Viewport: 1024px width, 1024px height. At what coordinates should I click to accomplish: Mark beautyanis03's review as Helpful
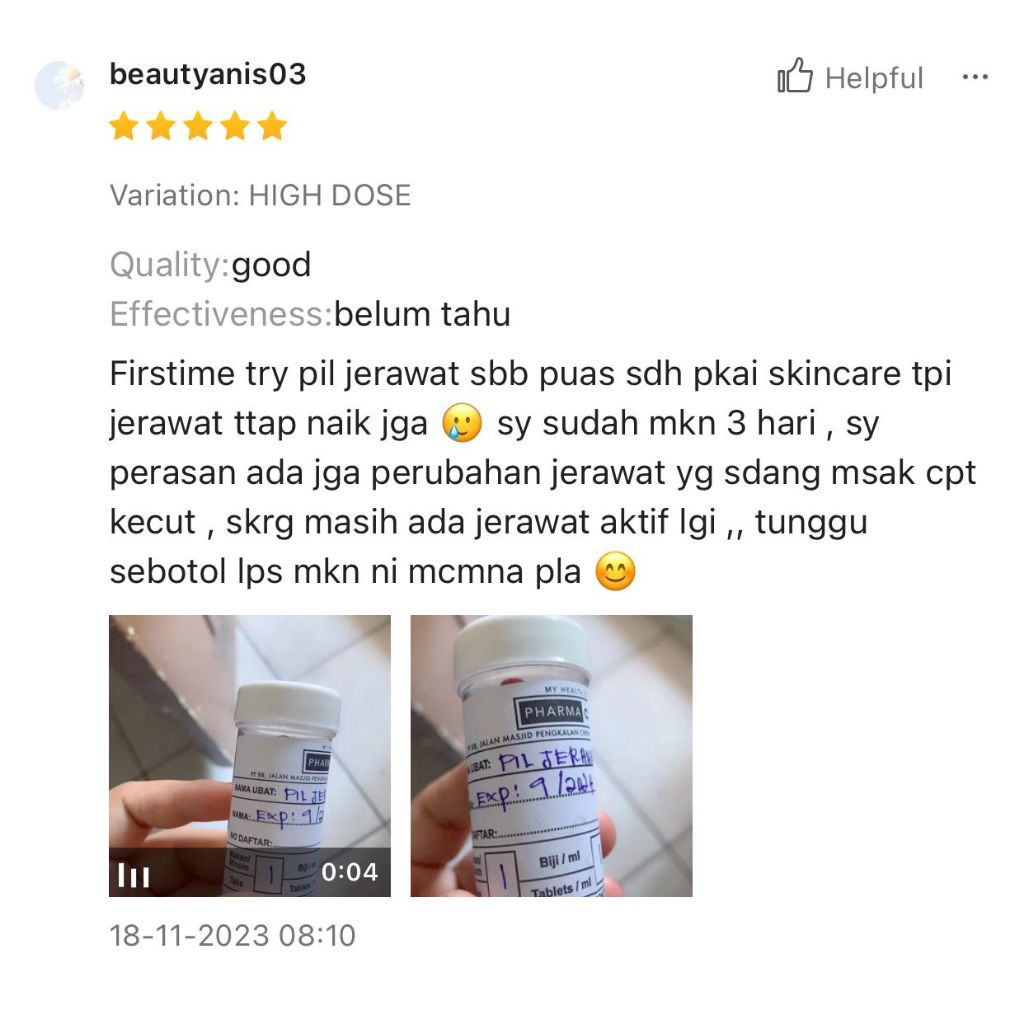[x=850, y=77]
